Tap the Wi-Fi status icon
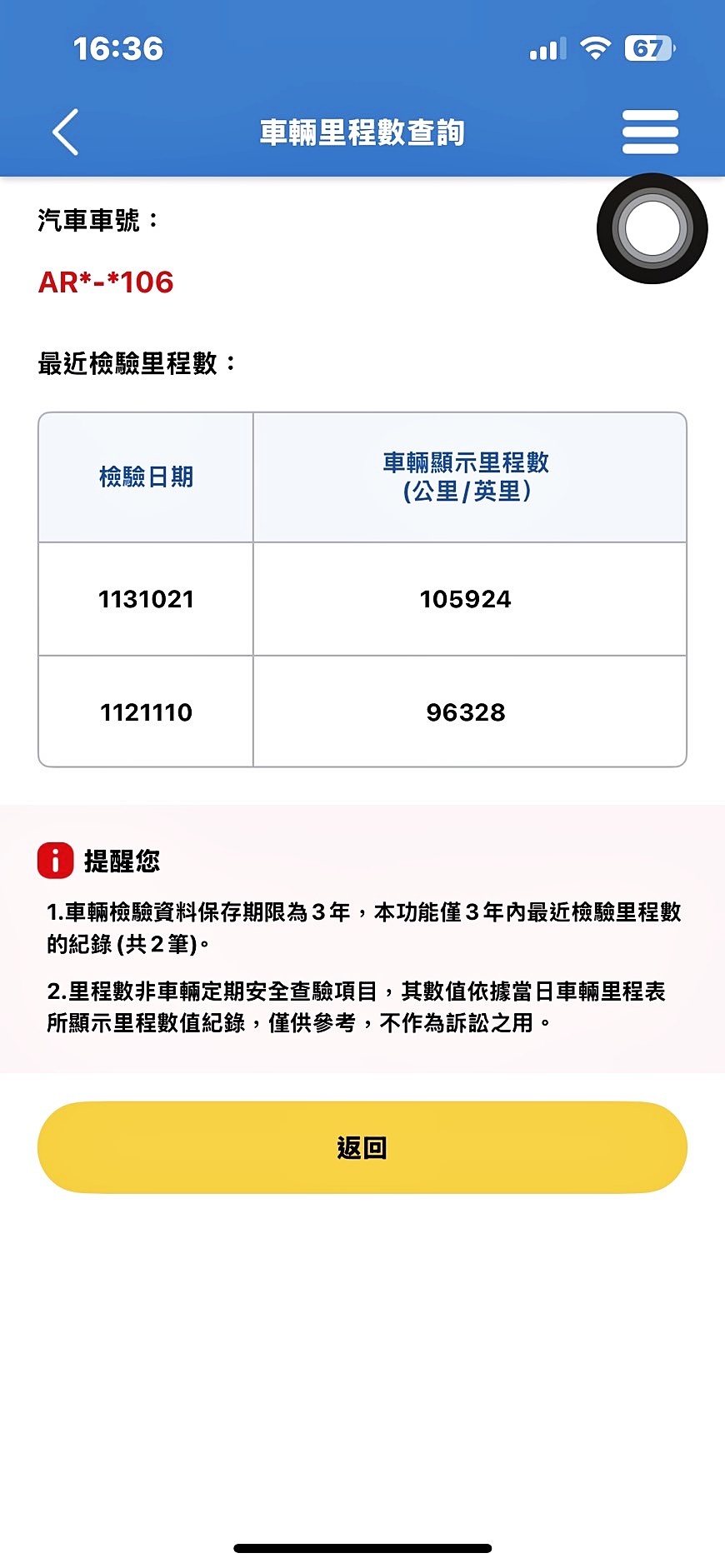The width and height of the screenshot is (725, 1568). [x=594, y=48]
